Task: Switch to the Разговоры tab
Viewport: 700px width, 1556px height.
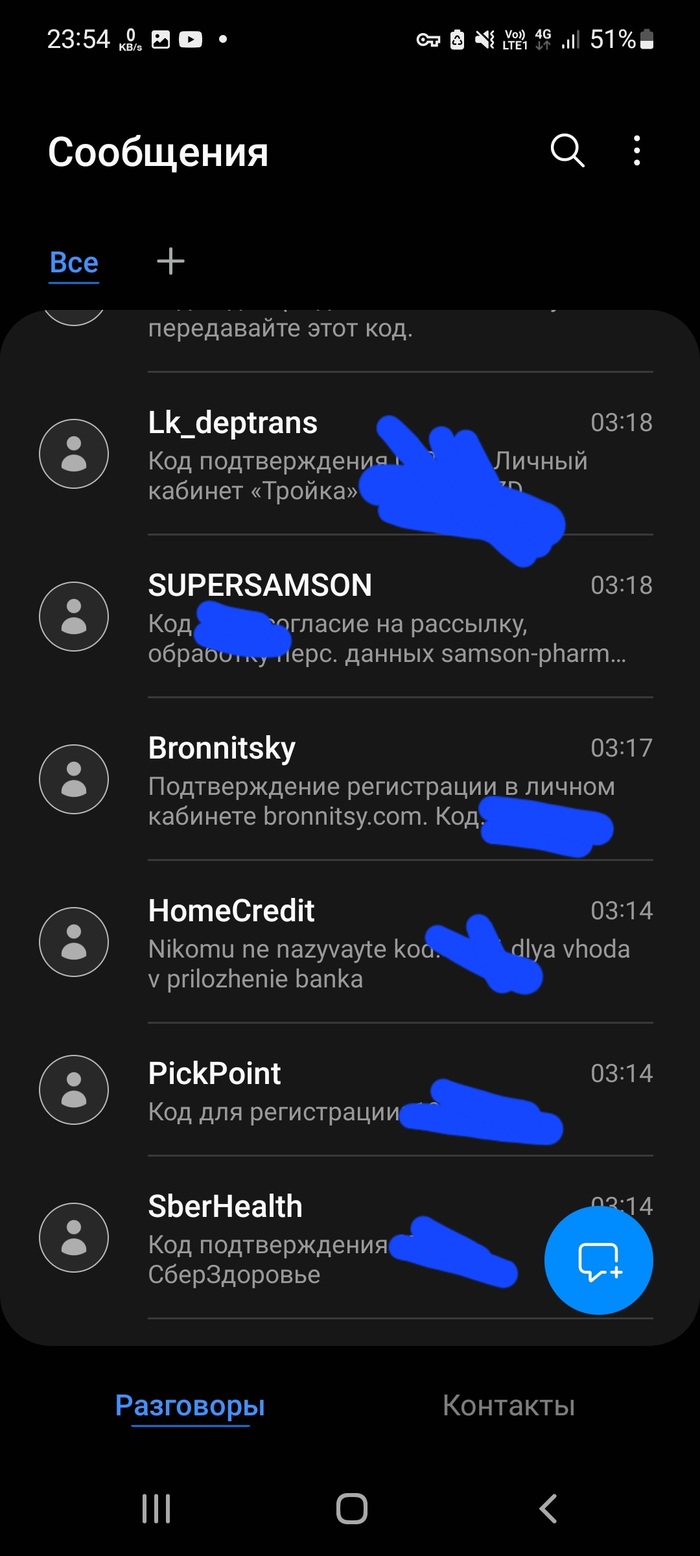Action: (x=190, y=1406)
